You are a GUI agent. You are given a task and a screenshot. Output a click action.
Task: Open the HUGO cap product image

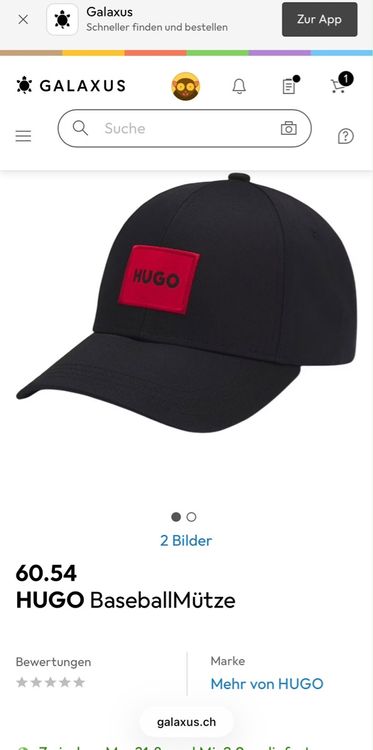(186, 302)
